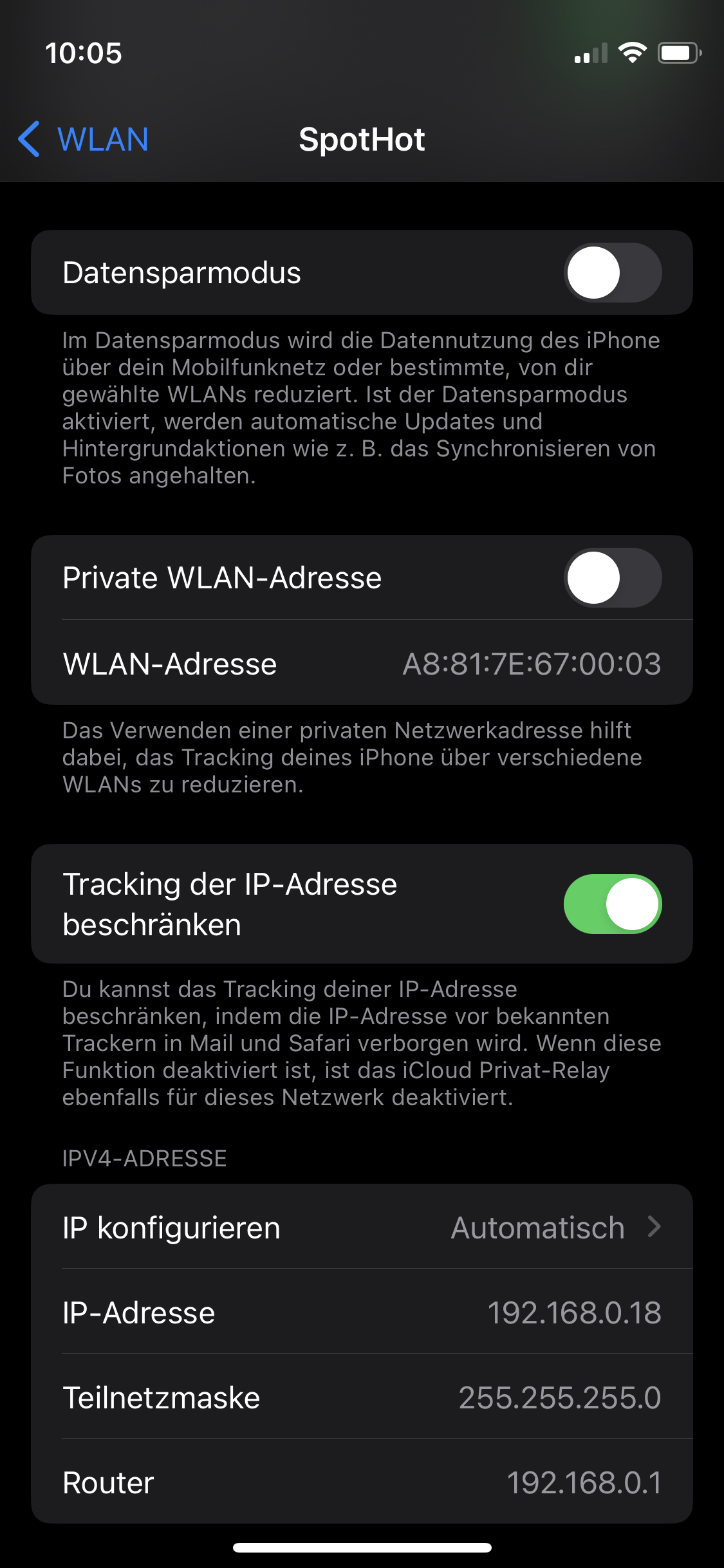This screenshot has height=1568, width=724.
Task: Go back to WLAN settings
Action: click(84, 139)
